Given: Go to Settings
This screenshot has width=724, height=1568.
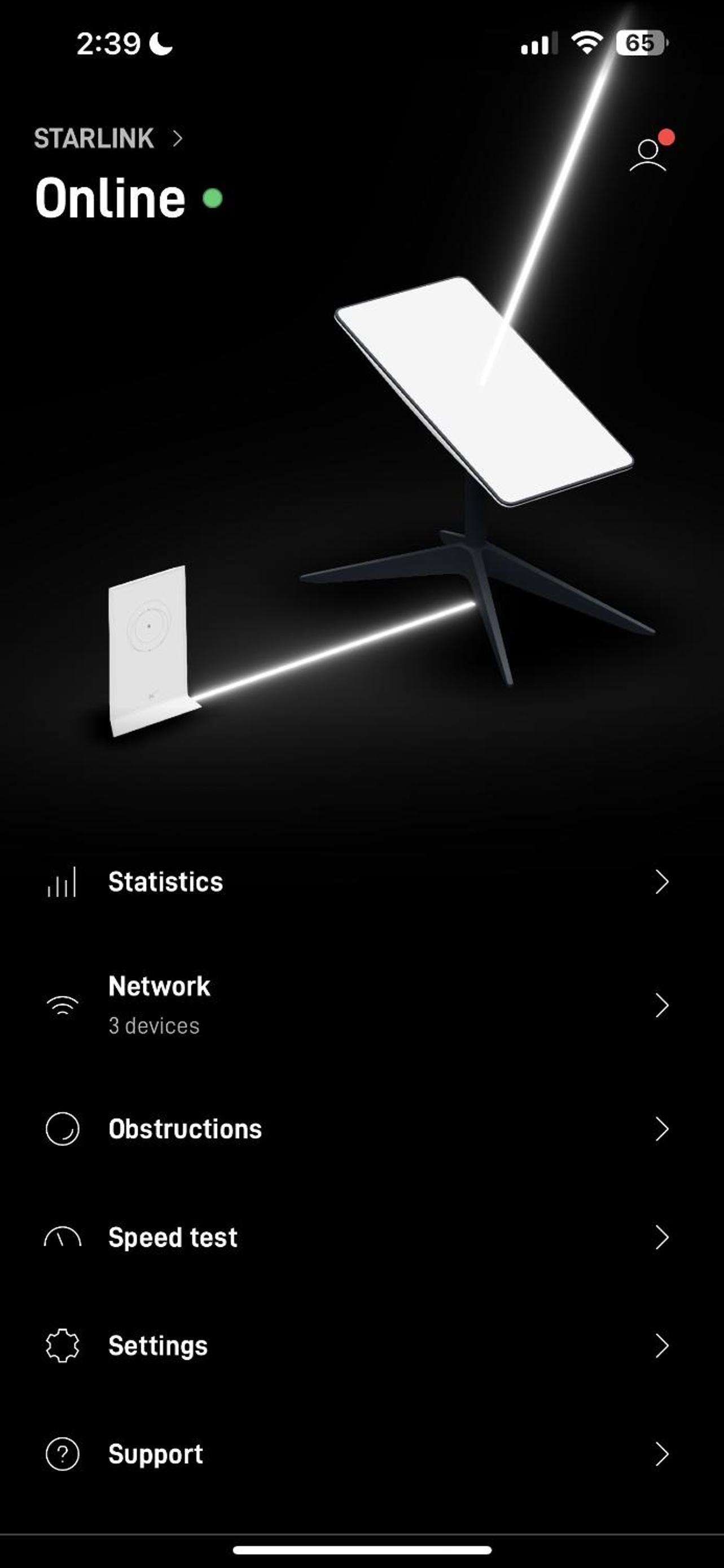Looking at the screenshot, I should (359, 1346).
